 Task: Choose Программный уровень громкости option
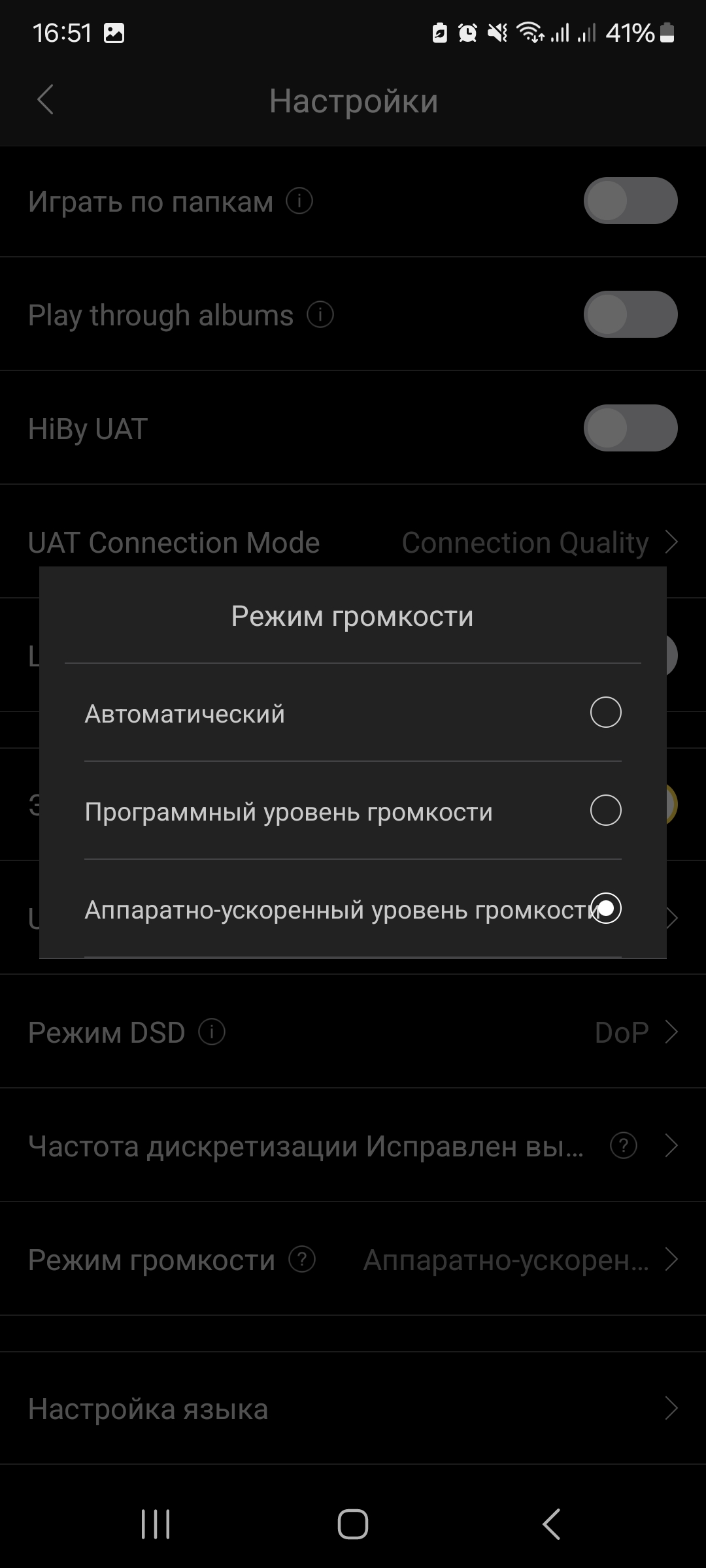tap(605, 810)
